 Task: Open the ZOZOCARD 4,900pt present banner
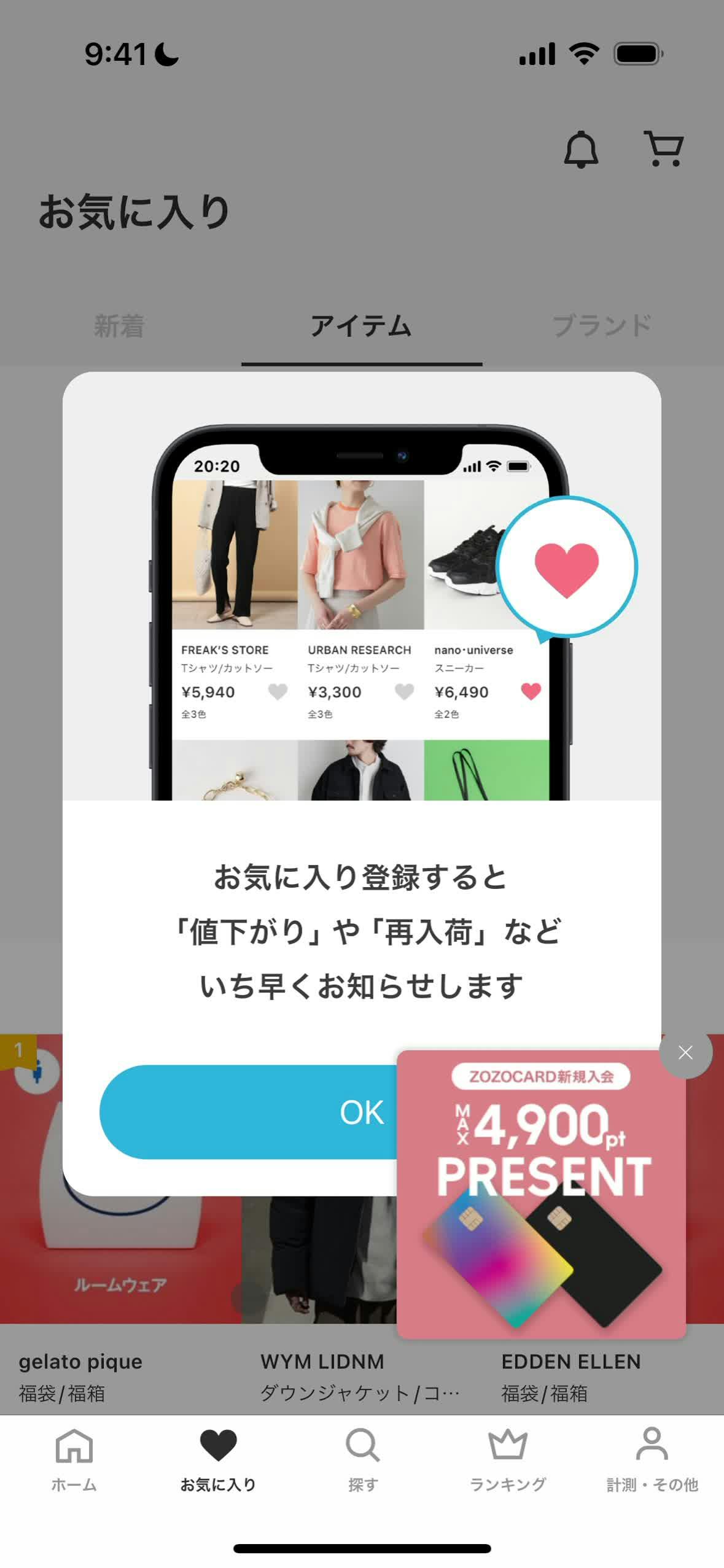click(x=541, y=1194)
